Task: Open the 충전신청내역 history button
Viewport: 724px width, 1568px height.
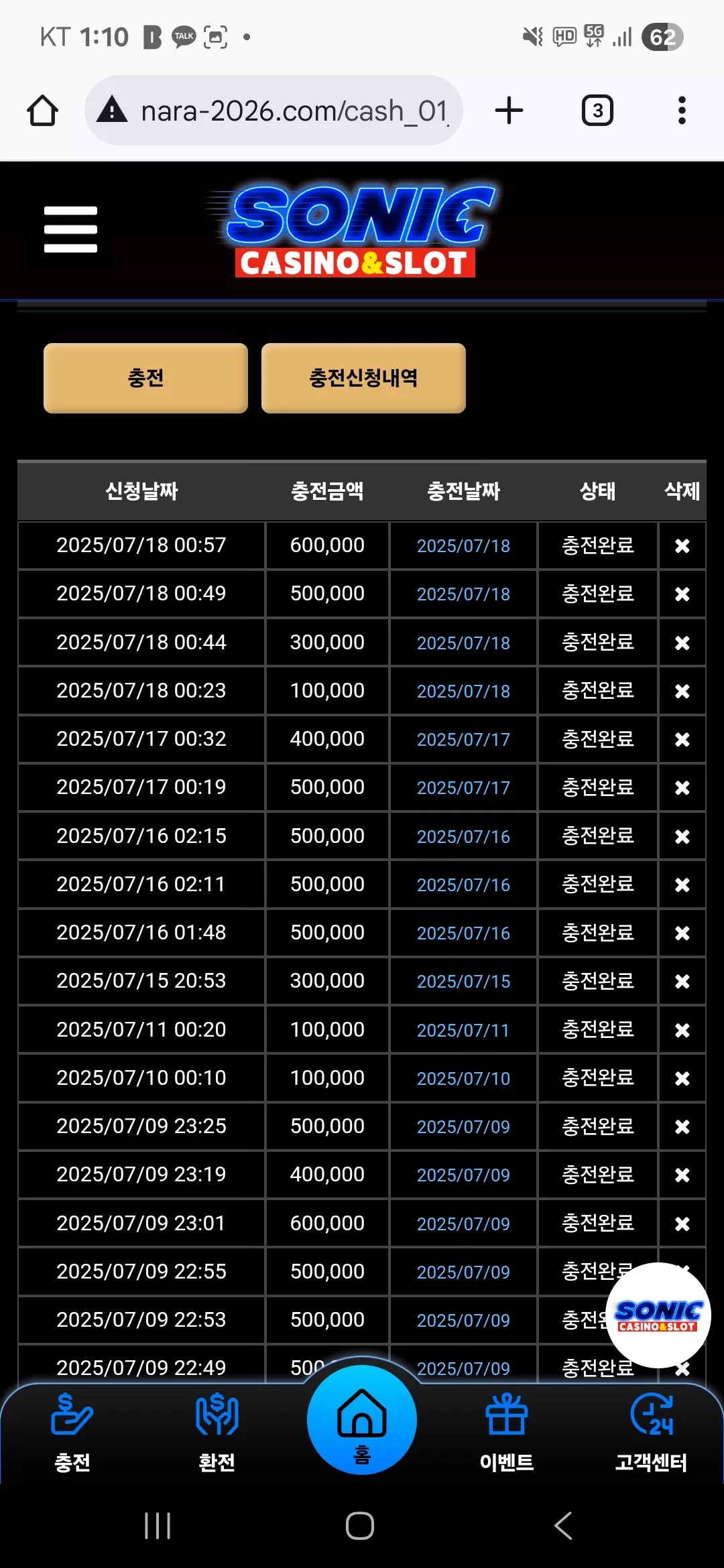Action: [363, 378]
